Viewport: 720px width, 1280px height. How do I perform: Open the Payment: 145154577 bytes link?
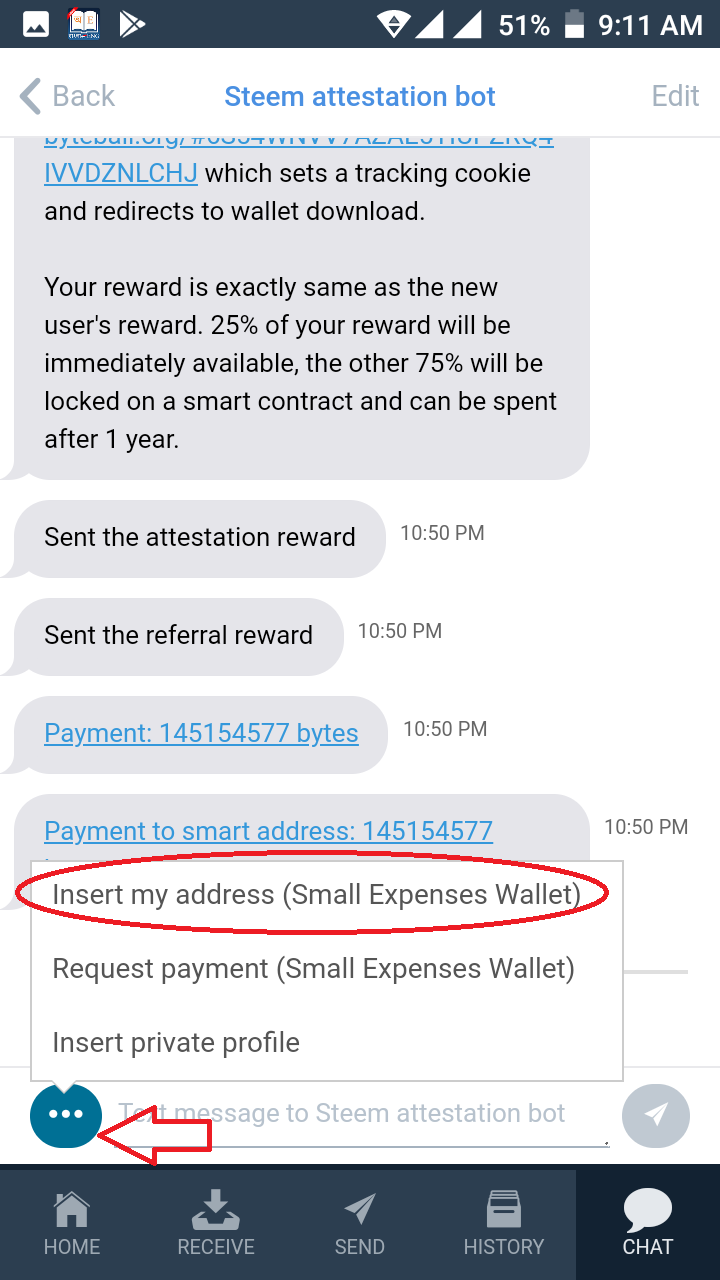coord(201,733)
